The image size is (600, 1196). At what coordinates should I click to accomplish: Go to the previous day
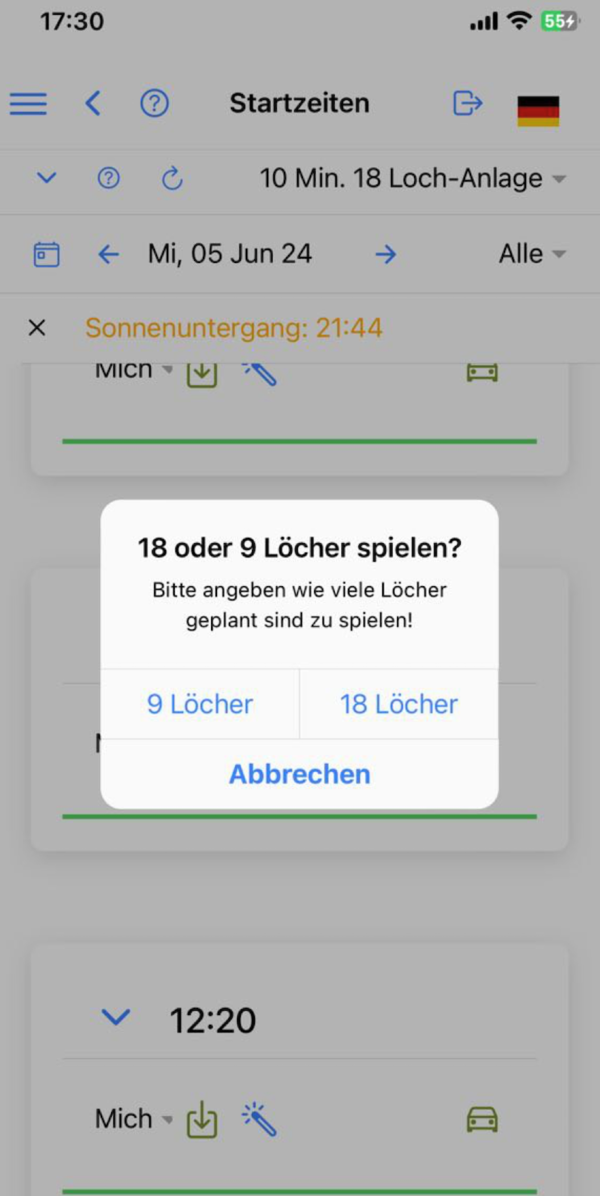(x=108, y=254)
